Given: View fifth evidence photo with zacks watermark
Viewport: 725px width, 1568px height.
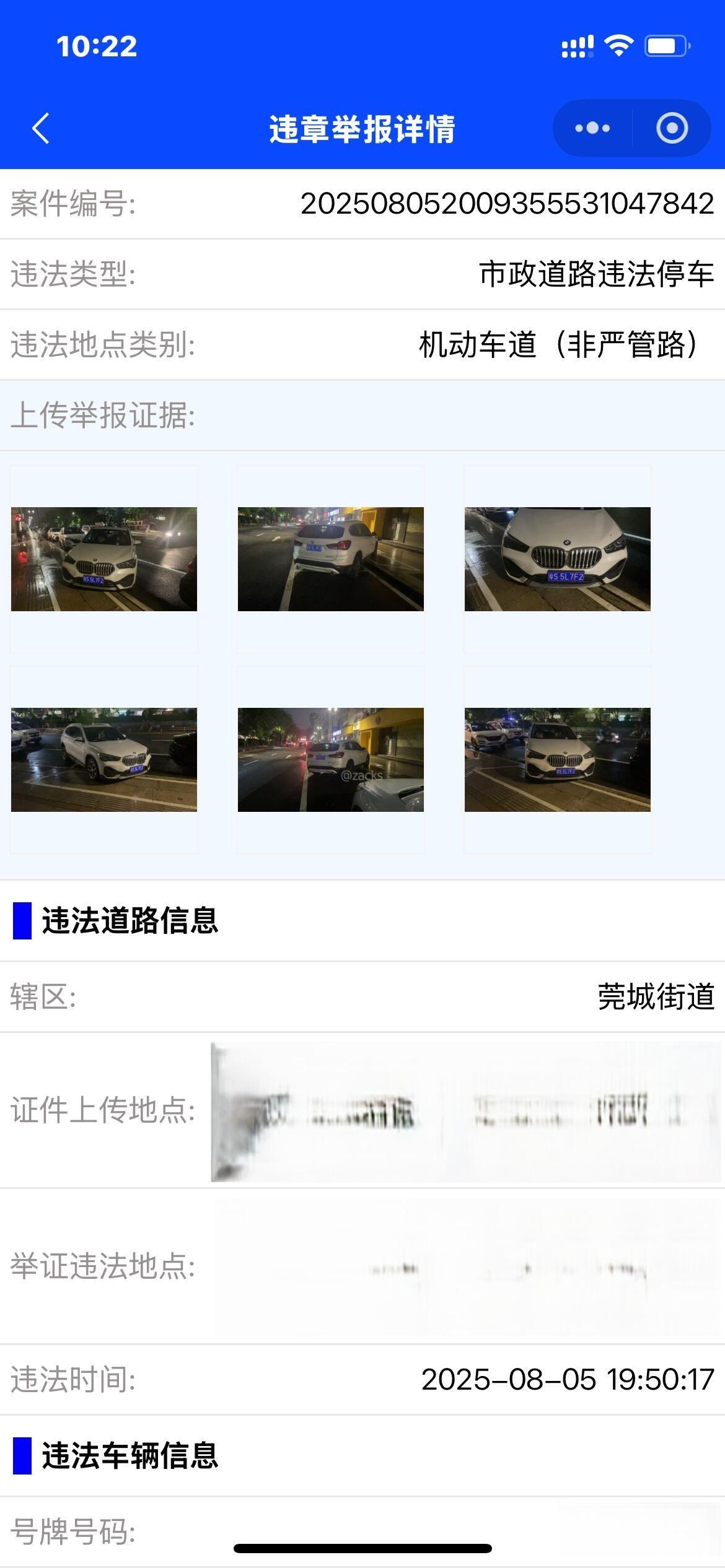Looking at the screenshot, I should 331,760.
